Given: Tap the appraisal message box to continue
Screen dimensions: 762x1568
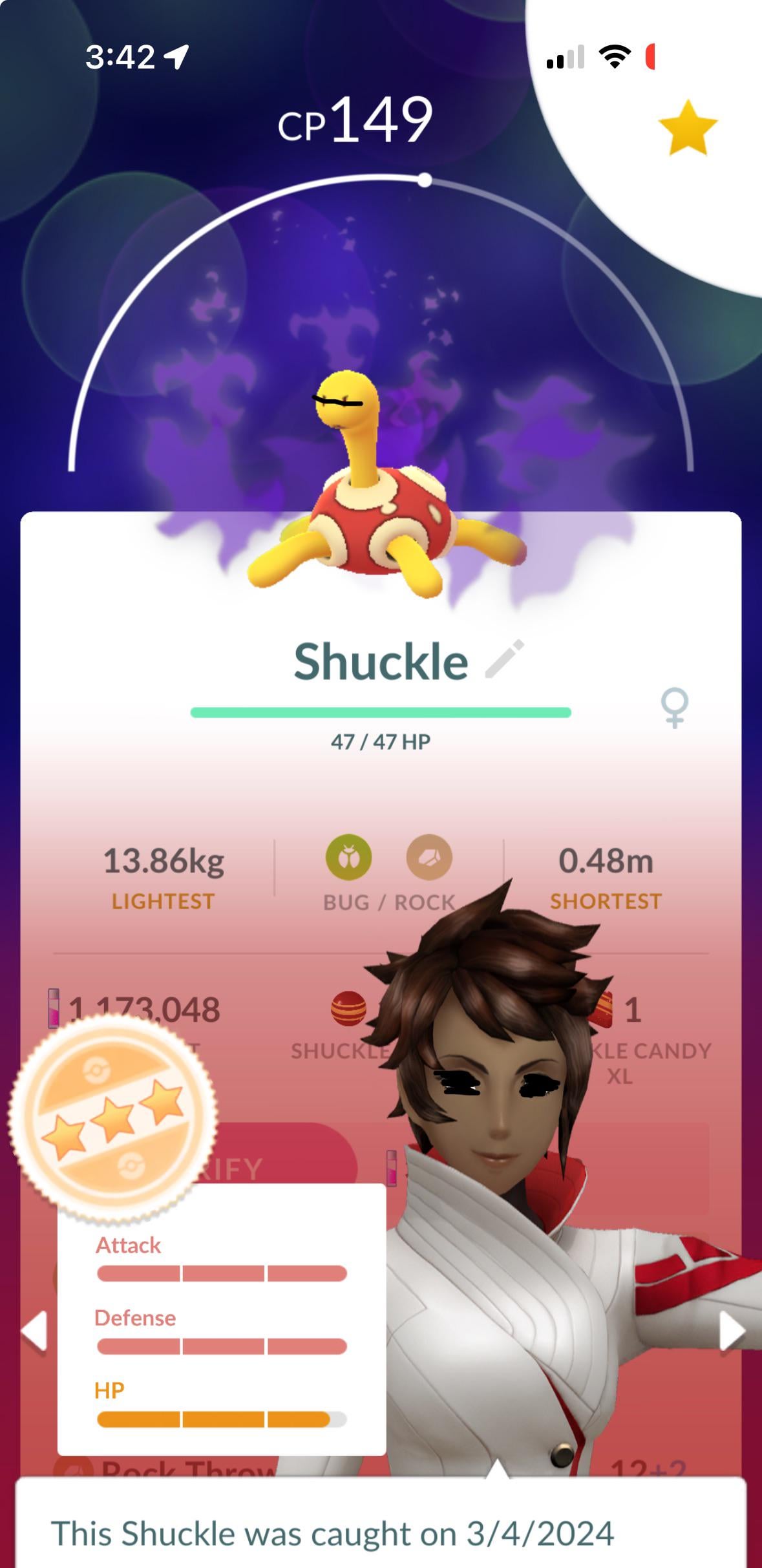Looking at the screenshot, I should (381, 1532).
